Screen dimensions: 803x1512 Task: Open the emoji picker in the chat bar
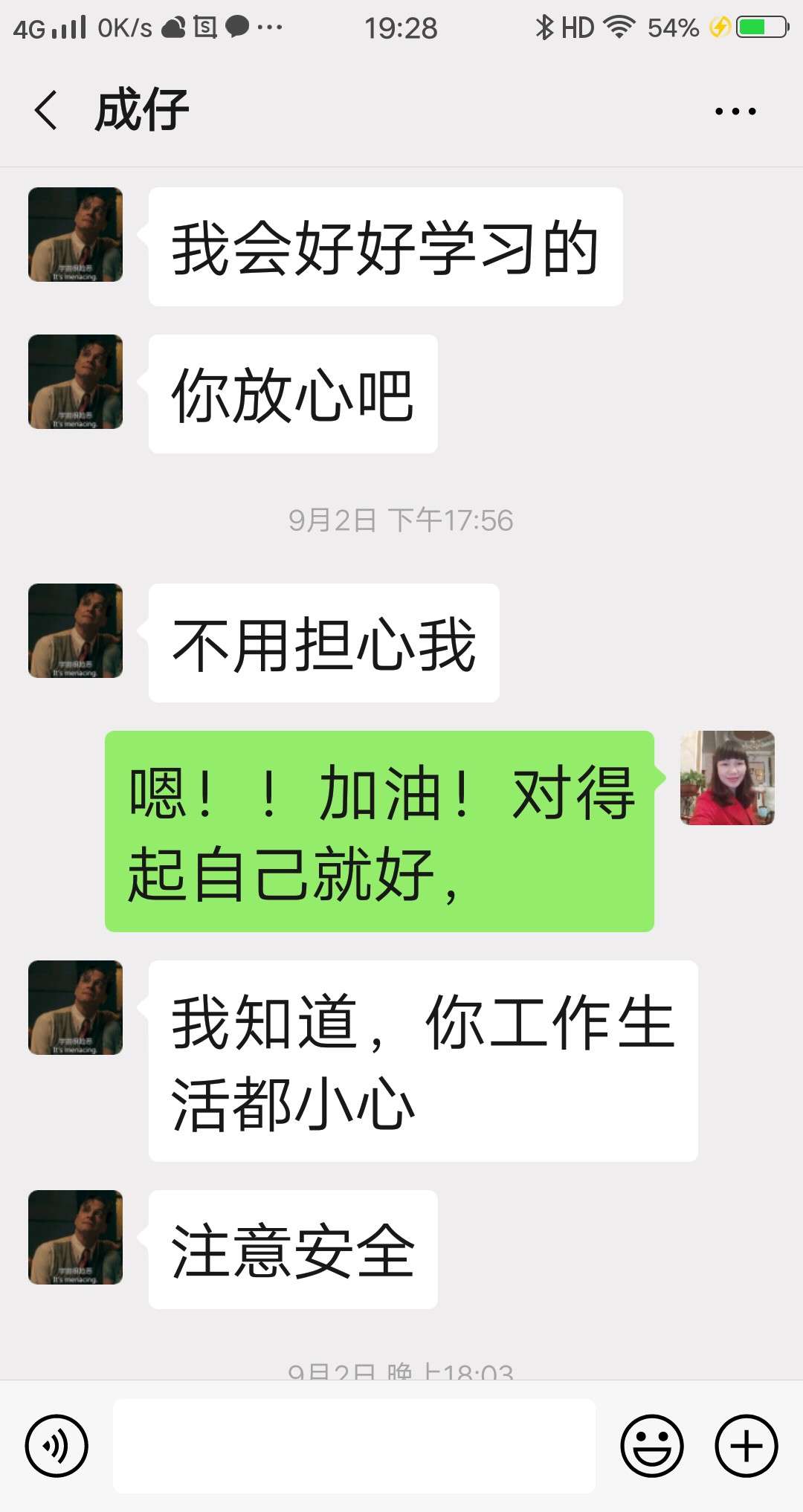[653, 1445]
